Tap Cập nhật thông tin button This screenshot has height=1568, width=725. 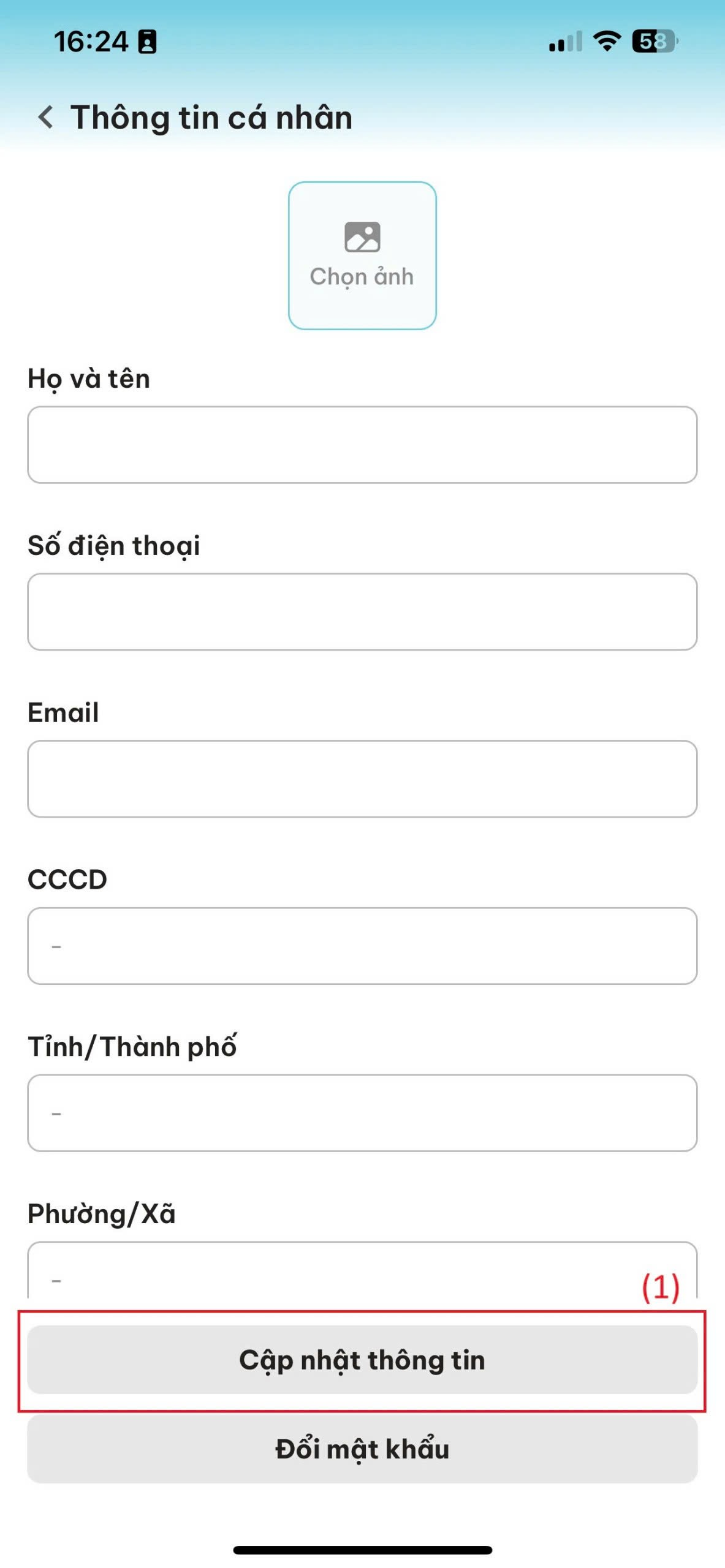click(362, 1360)
